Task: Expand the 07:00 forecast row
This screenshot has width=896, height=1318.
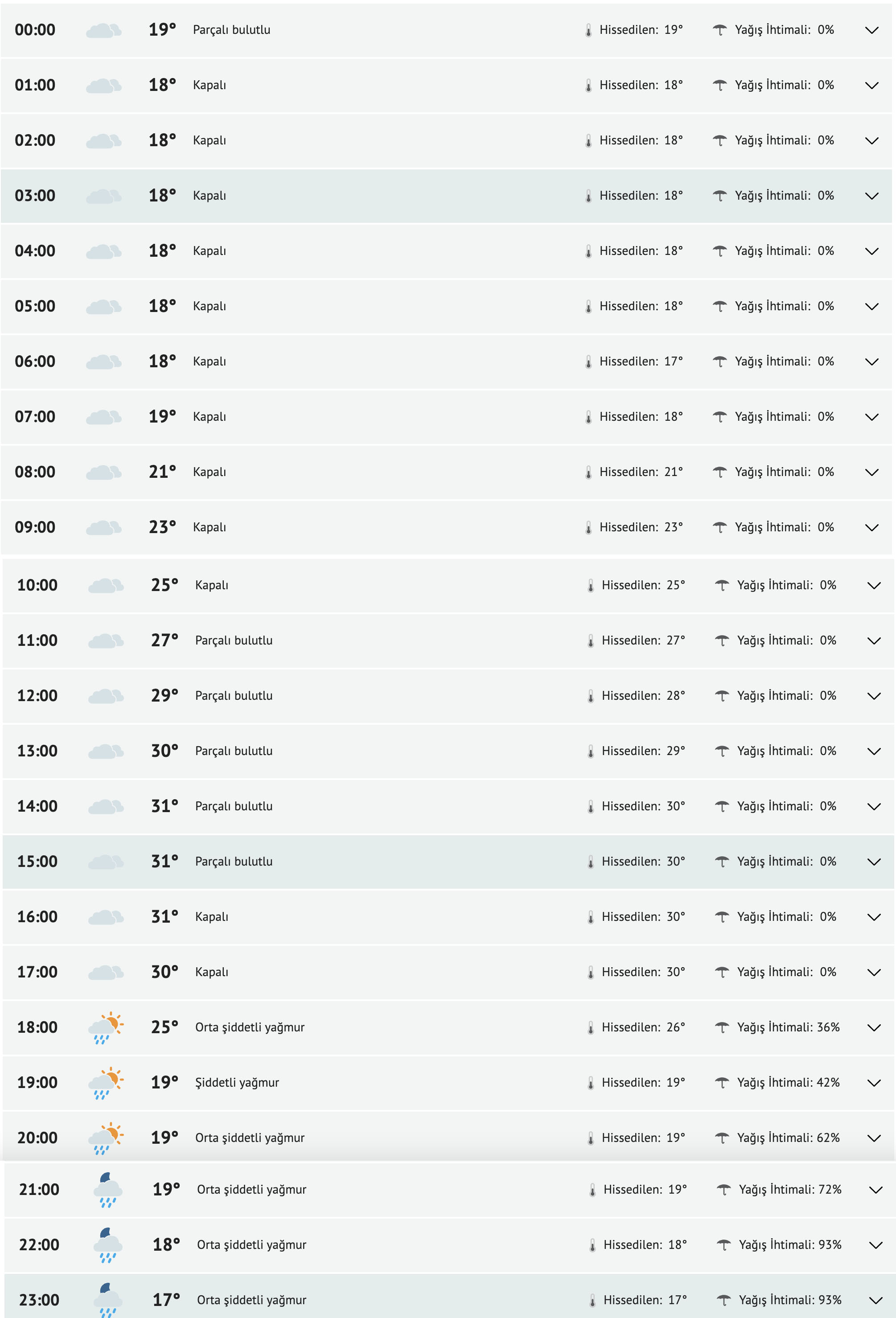Action: point(871,417)
